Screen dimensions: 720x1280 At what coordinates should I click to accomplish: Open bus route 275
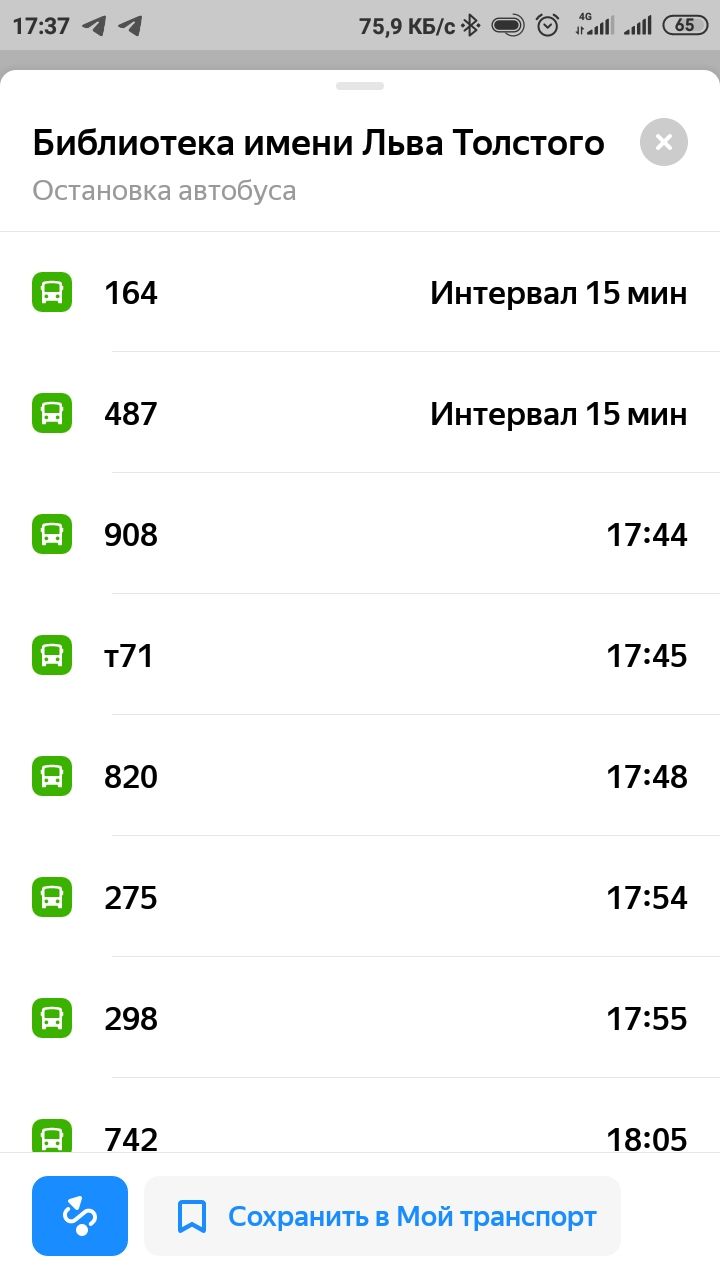(x=360, y=897)
